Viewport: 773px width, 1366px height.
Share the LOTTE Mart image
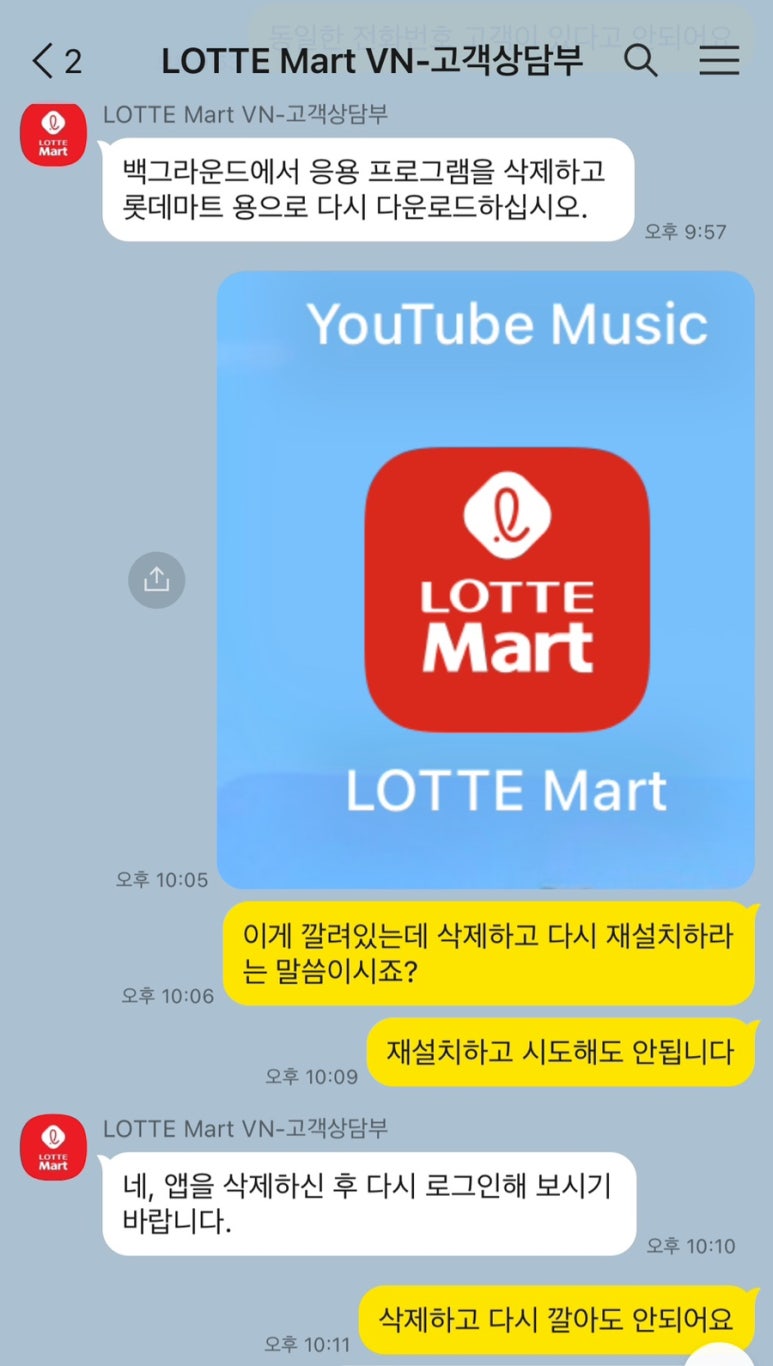pyautogui.click(x=157, y=580)
